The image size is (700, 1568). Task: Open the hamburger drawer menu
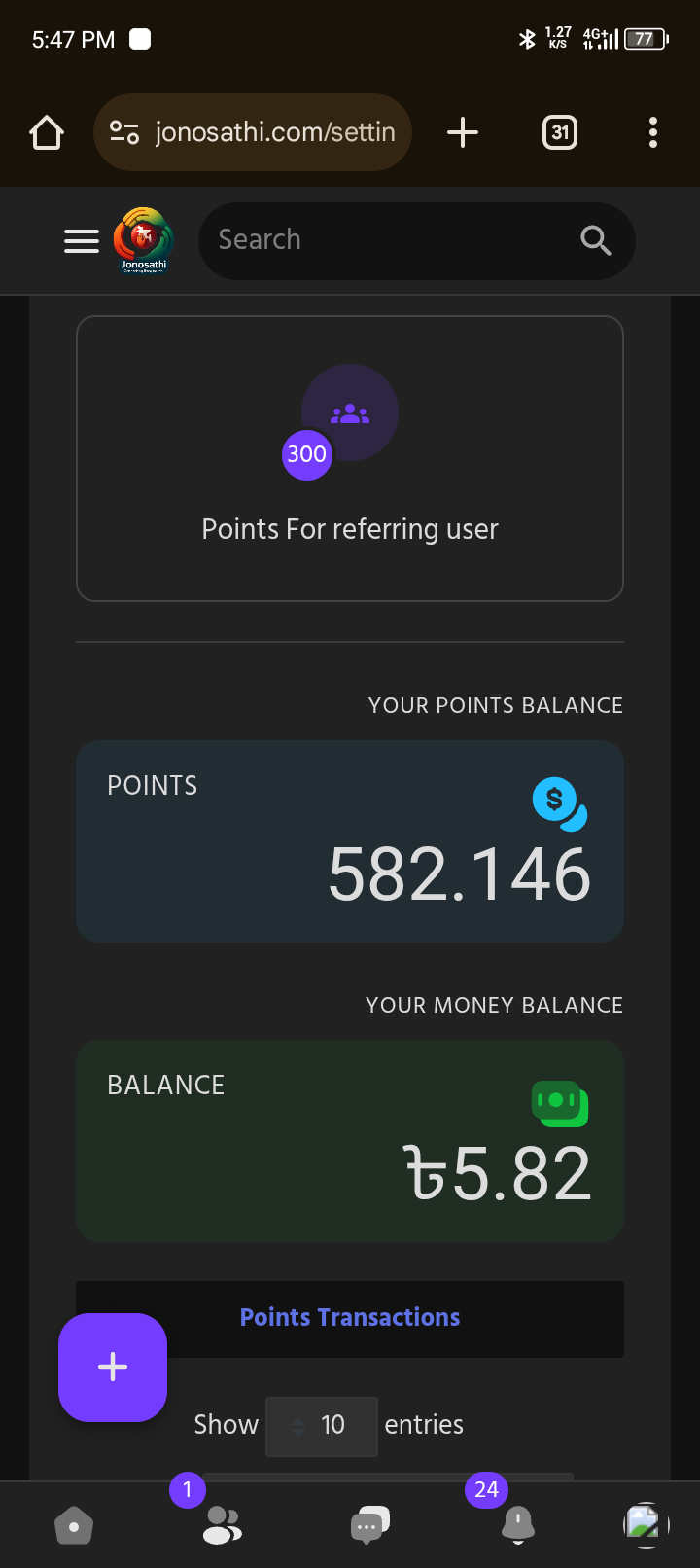coord(82,240)
